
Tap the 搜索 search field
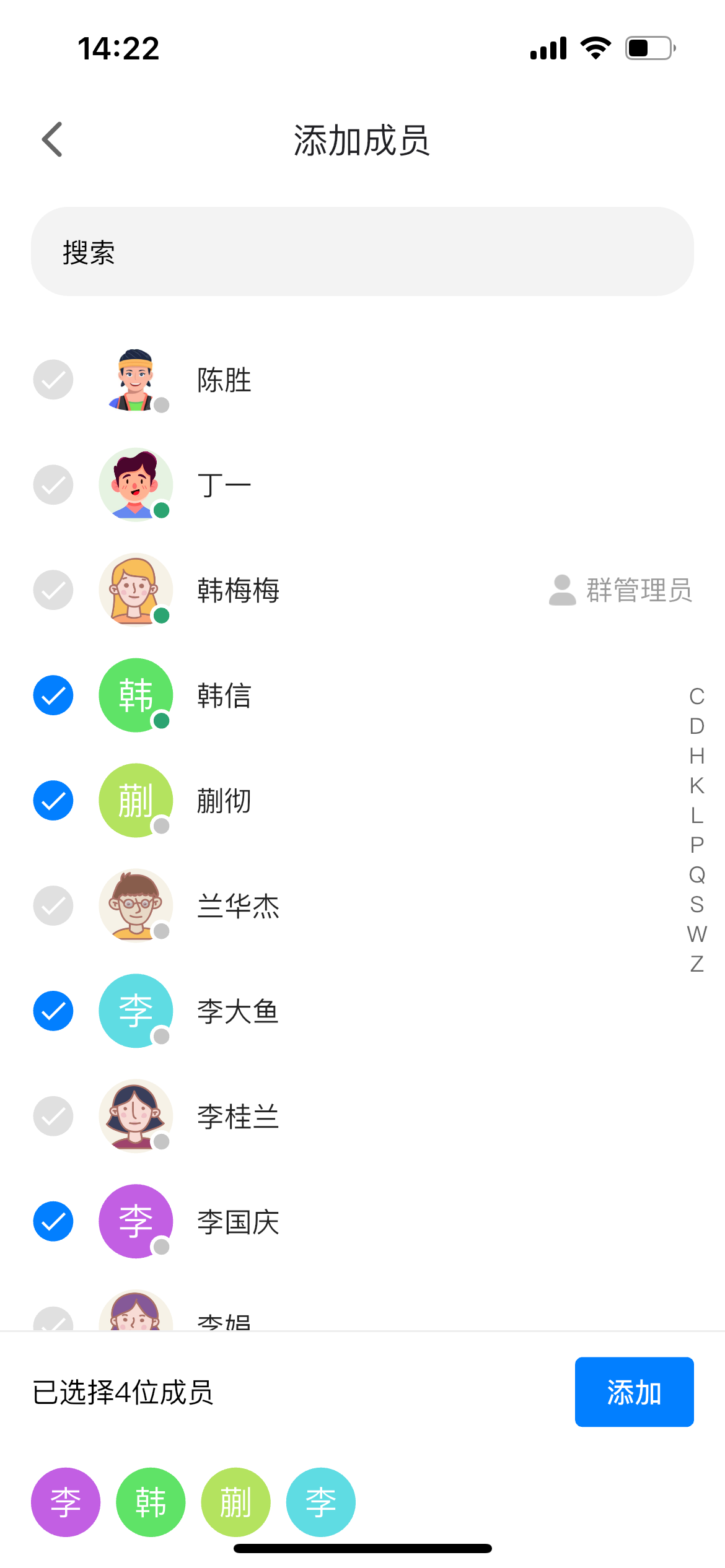click(x=362, y=251)
